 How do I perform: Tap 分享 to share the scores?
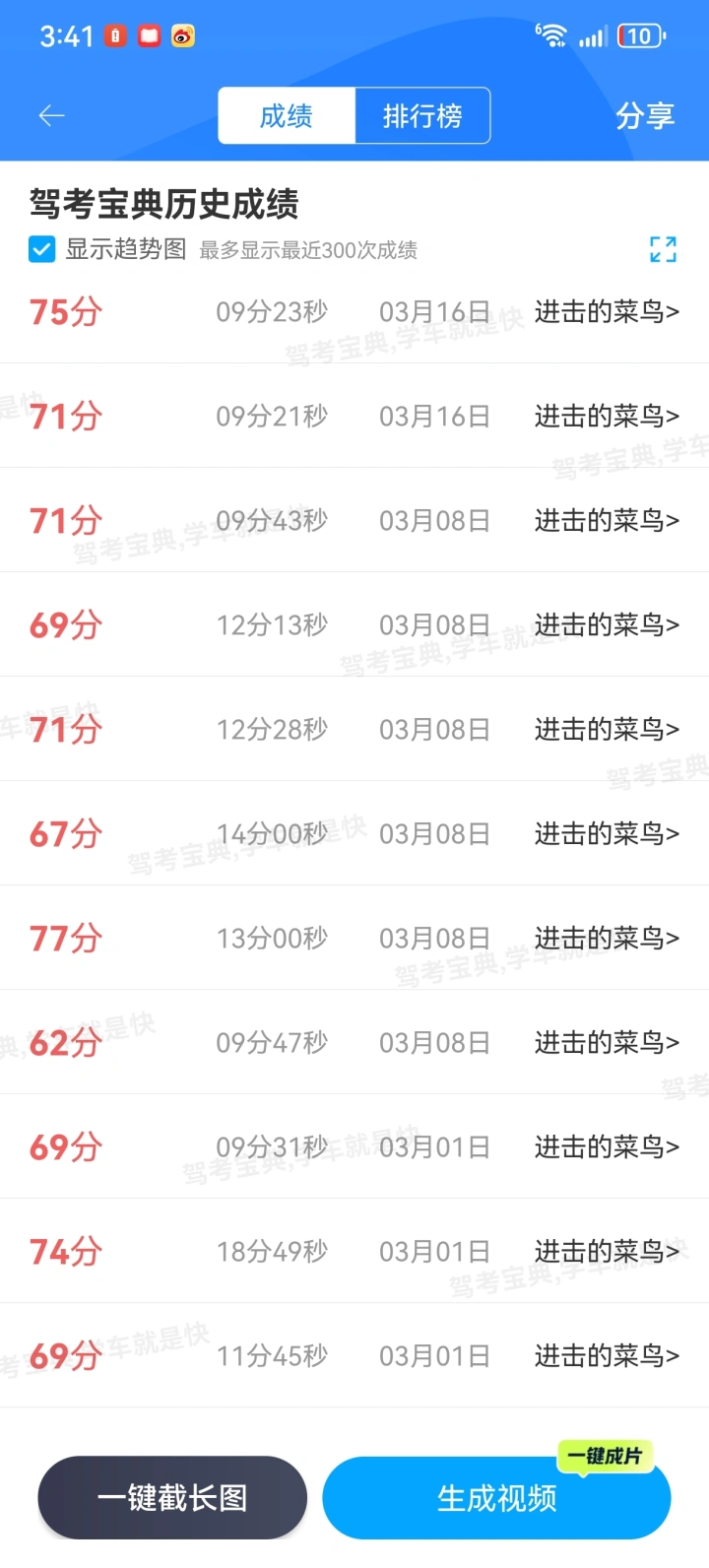pyautogui.click(x=644, y=116)
